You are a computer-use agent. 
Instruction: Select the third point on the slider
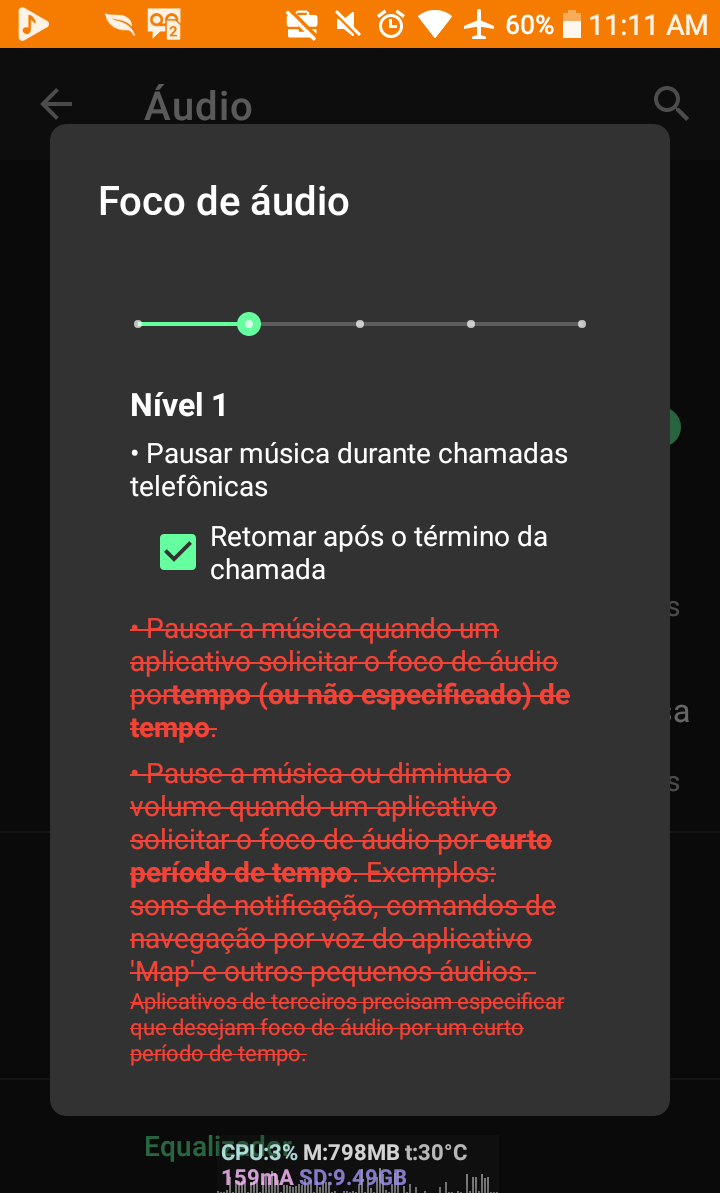coord(360,324)
